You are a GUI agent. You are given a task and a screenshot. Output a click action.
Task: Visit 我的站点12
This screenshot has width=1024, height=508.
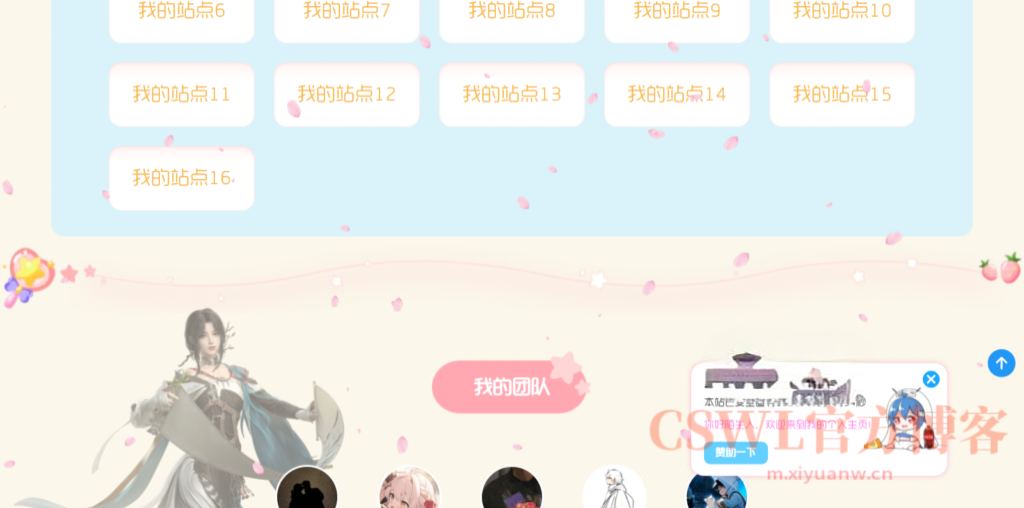coord(346,95)
